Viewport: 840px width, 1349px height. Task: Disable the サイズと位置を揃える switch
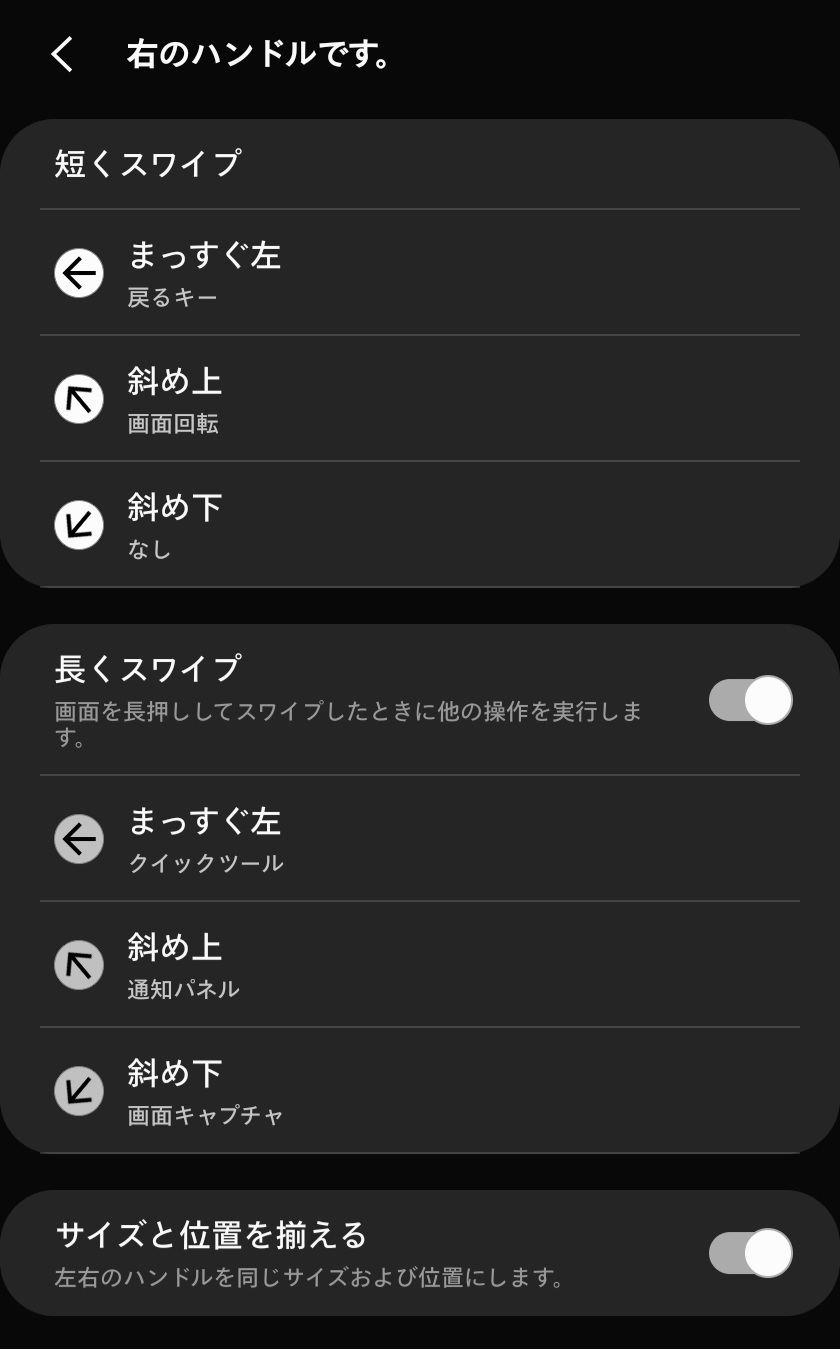click(750, 1253)
